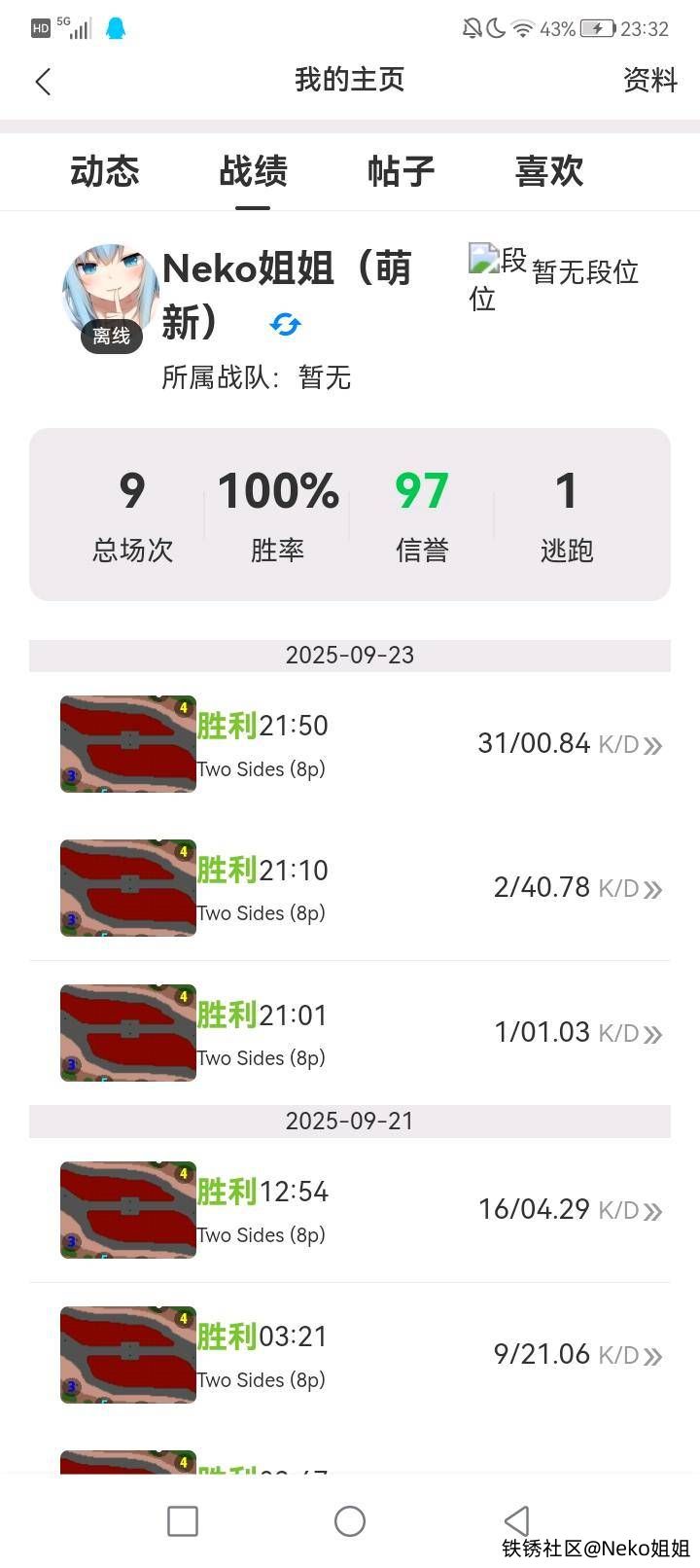Select the 战绩 tab
This screenshot has width=700, height=1568.
(253, 171)
